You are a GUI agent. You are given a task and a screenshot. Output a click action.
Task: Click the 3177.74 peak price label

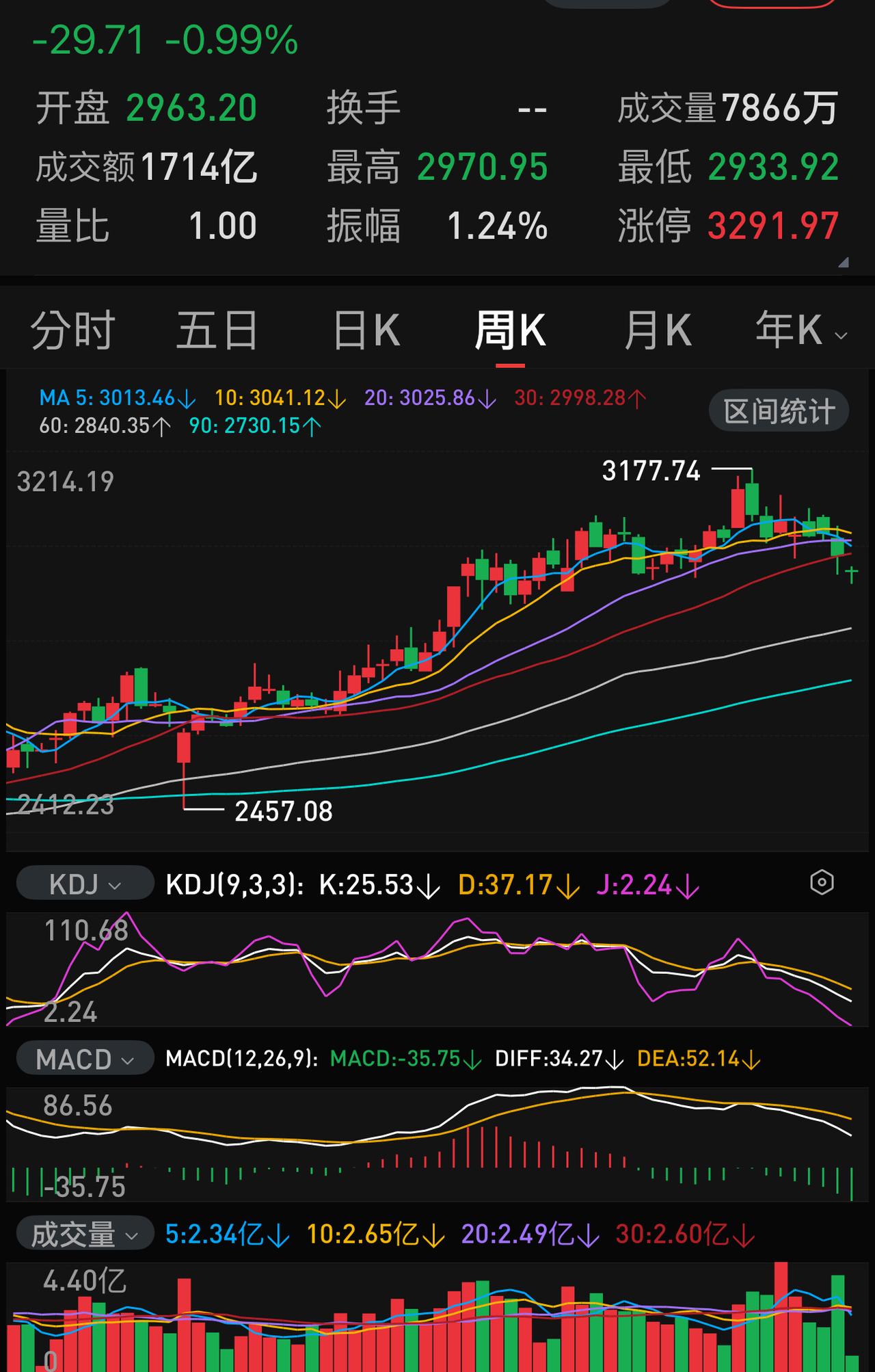pos(651,471)
